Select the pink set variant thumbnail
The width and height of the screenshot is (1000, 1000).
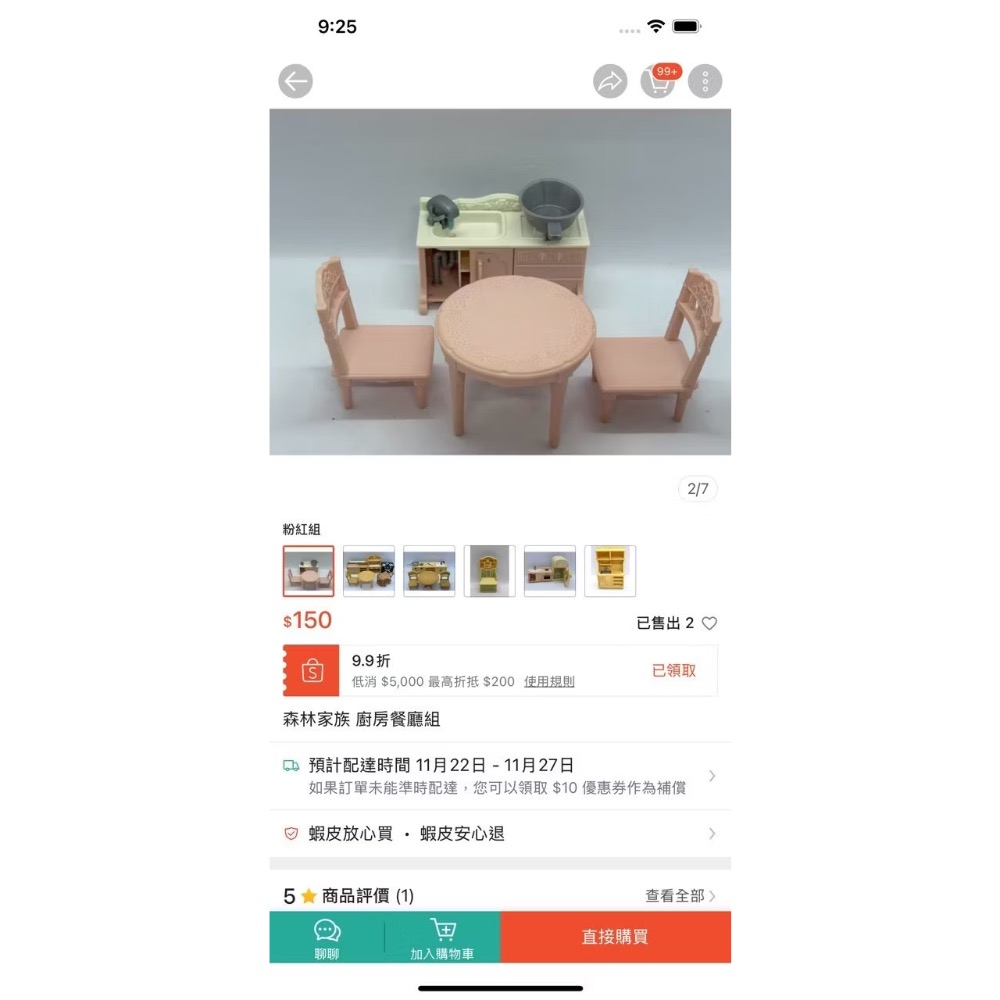coord(309,571)
